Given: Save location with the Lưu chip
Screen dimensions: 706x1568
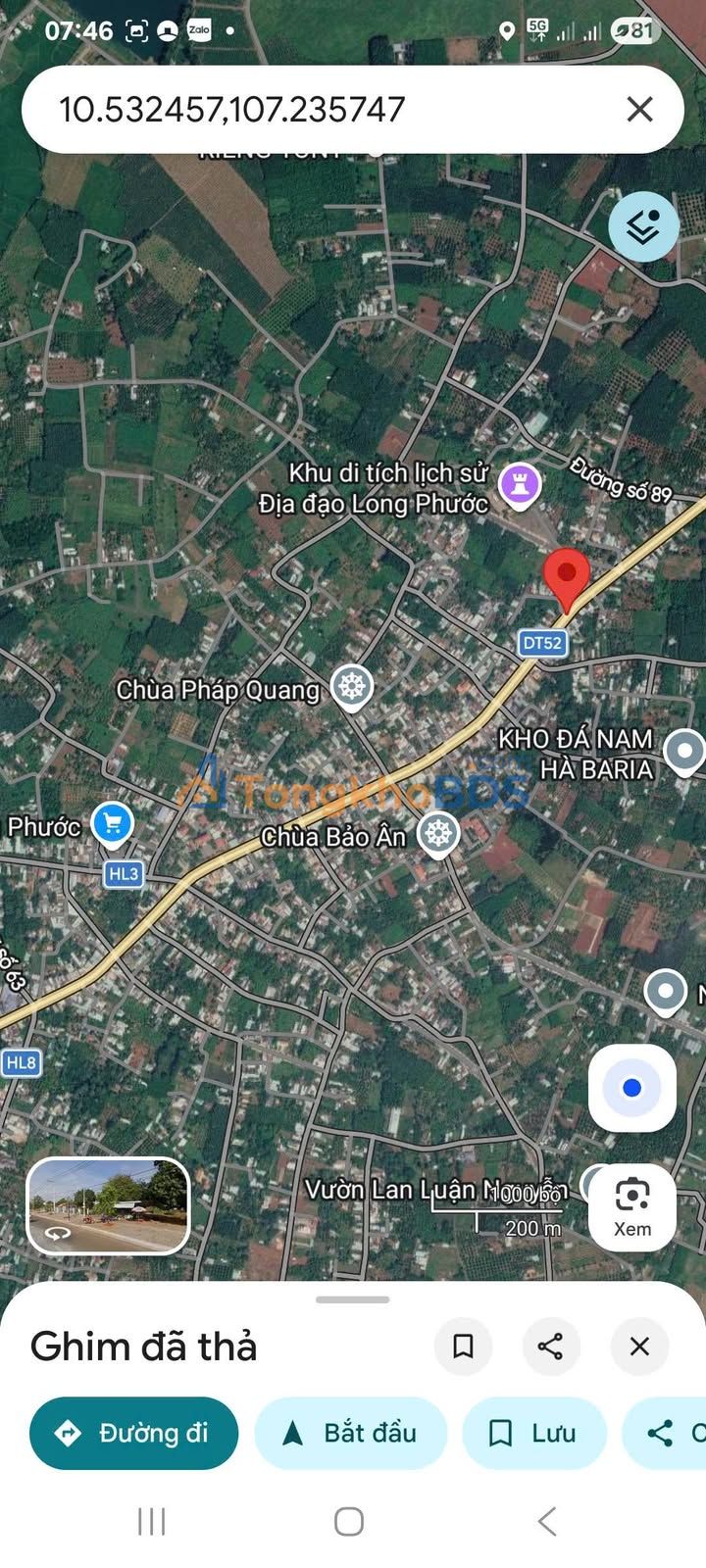Looking at the screenshot, I should pos(533,1433).
